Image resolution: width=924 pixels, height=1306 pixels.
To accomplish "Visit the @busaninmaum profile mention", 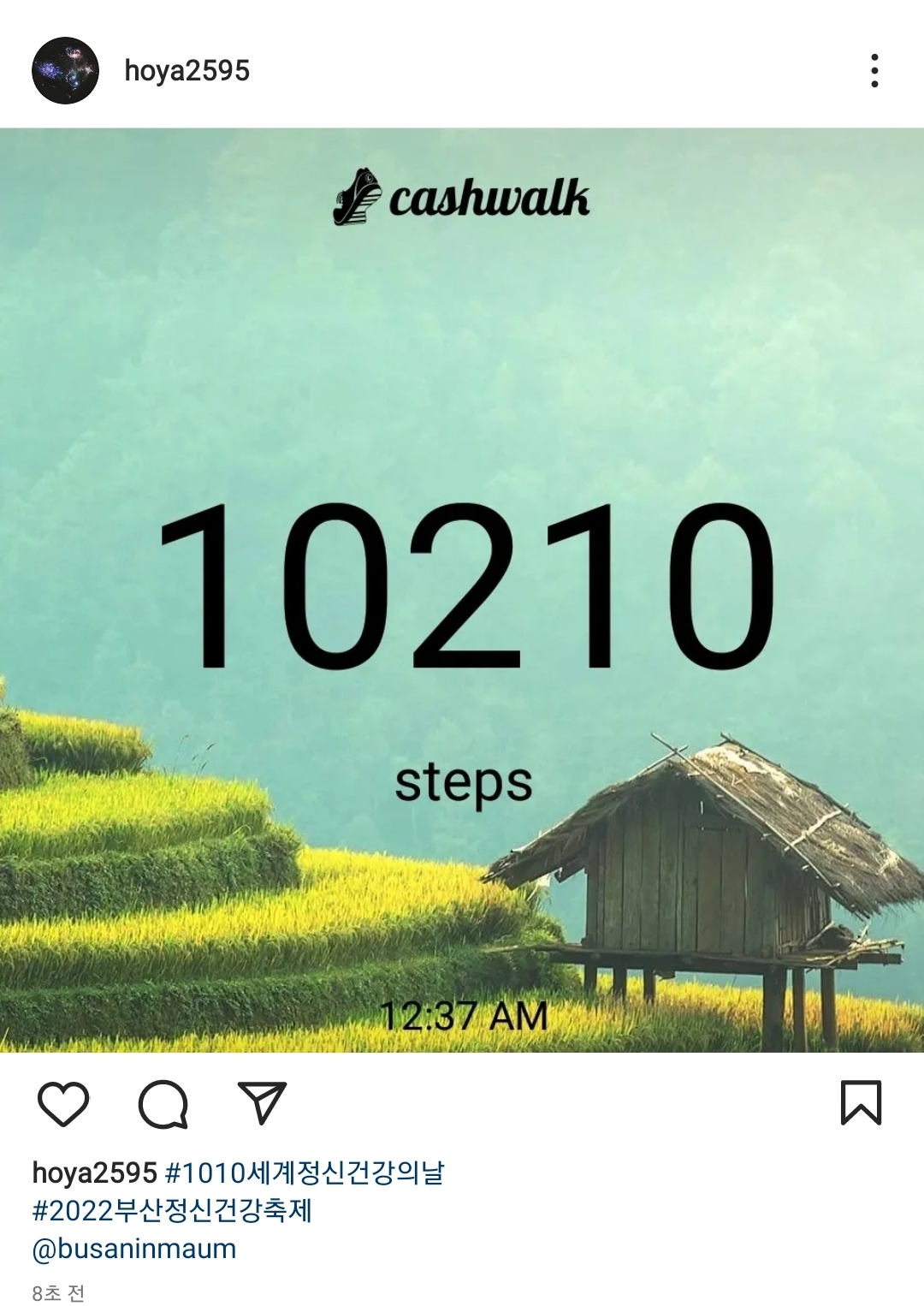I will click(x=134, y=1249).
